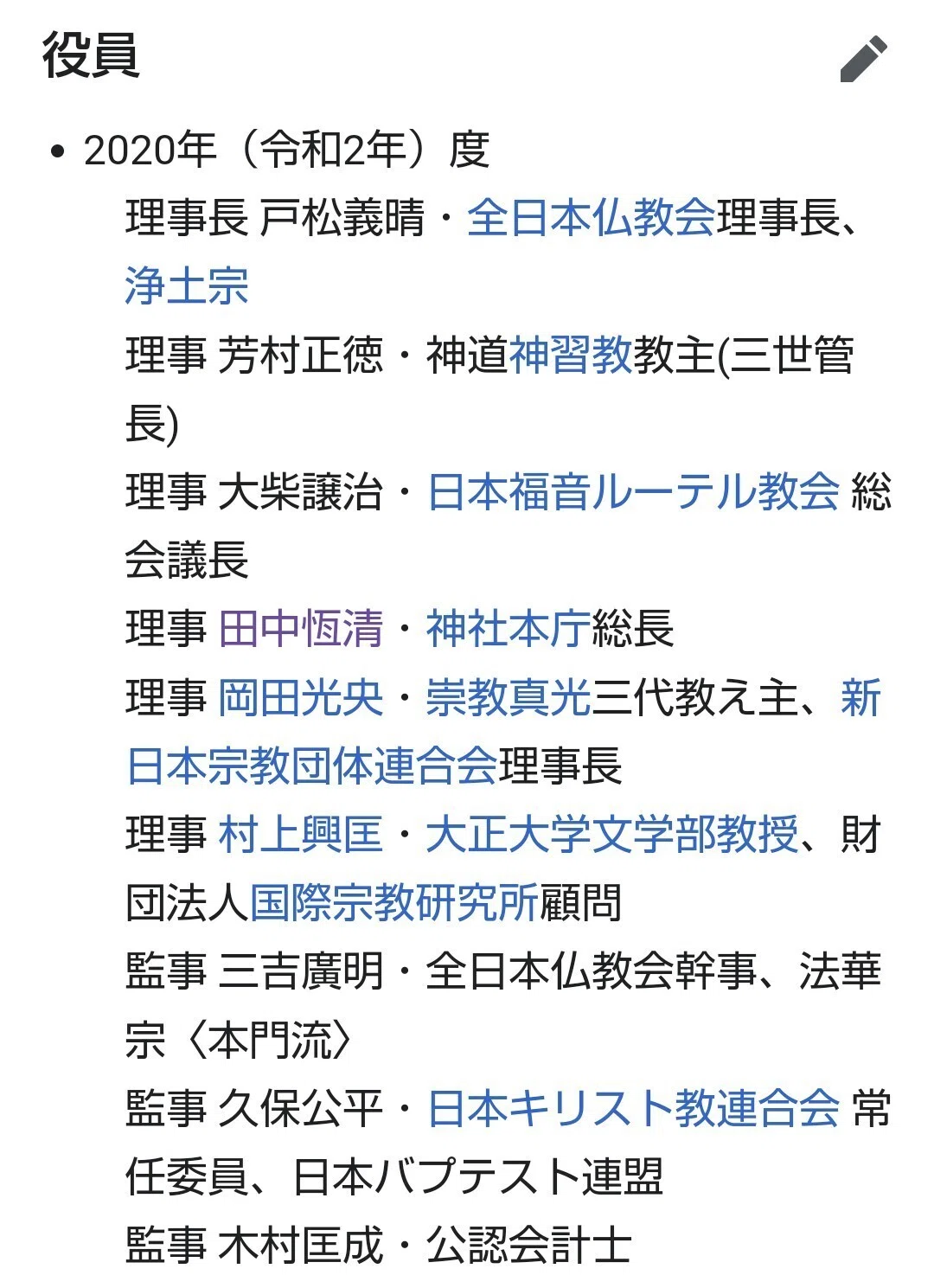This screenshot has height=1288, width=934.
Task: Visit the visited link 田中恆清
Action: (300, 628)
